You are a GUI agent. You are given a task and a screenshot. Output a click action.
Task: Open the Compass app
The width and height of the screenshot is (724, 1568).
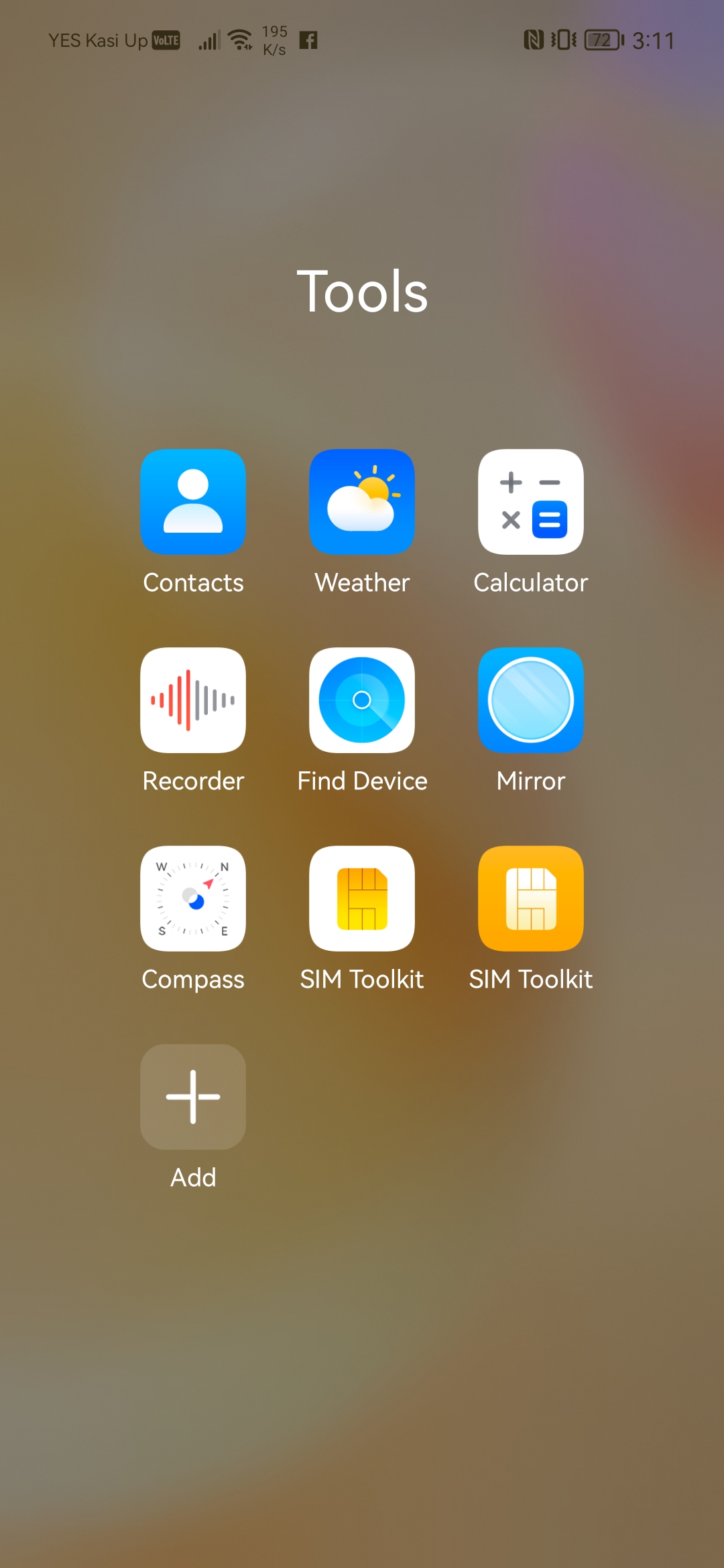click(193, 899)
